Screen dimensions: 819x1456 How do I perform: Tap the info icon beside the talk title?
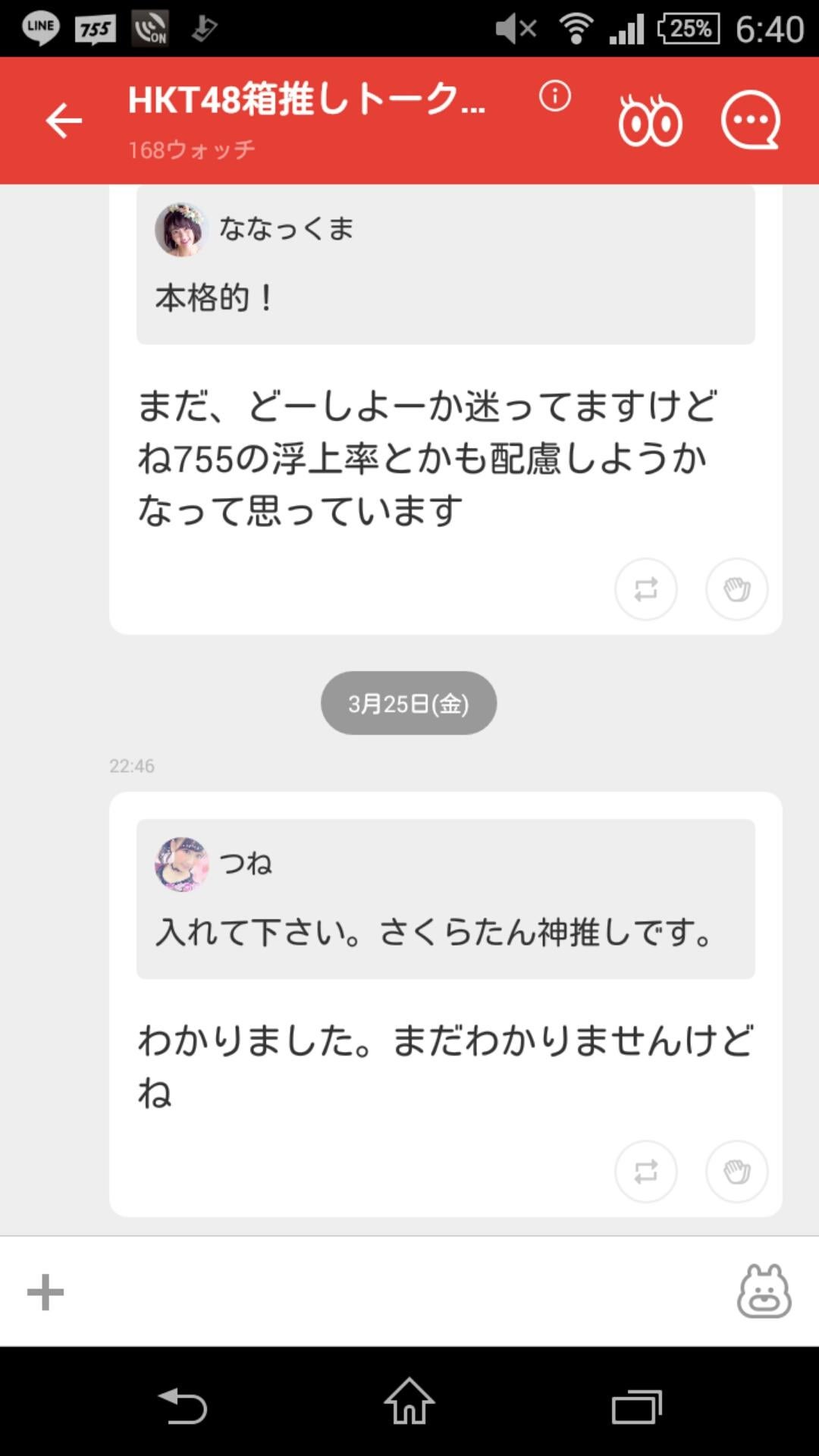pos(554,97)
